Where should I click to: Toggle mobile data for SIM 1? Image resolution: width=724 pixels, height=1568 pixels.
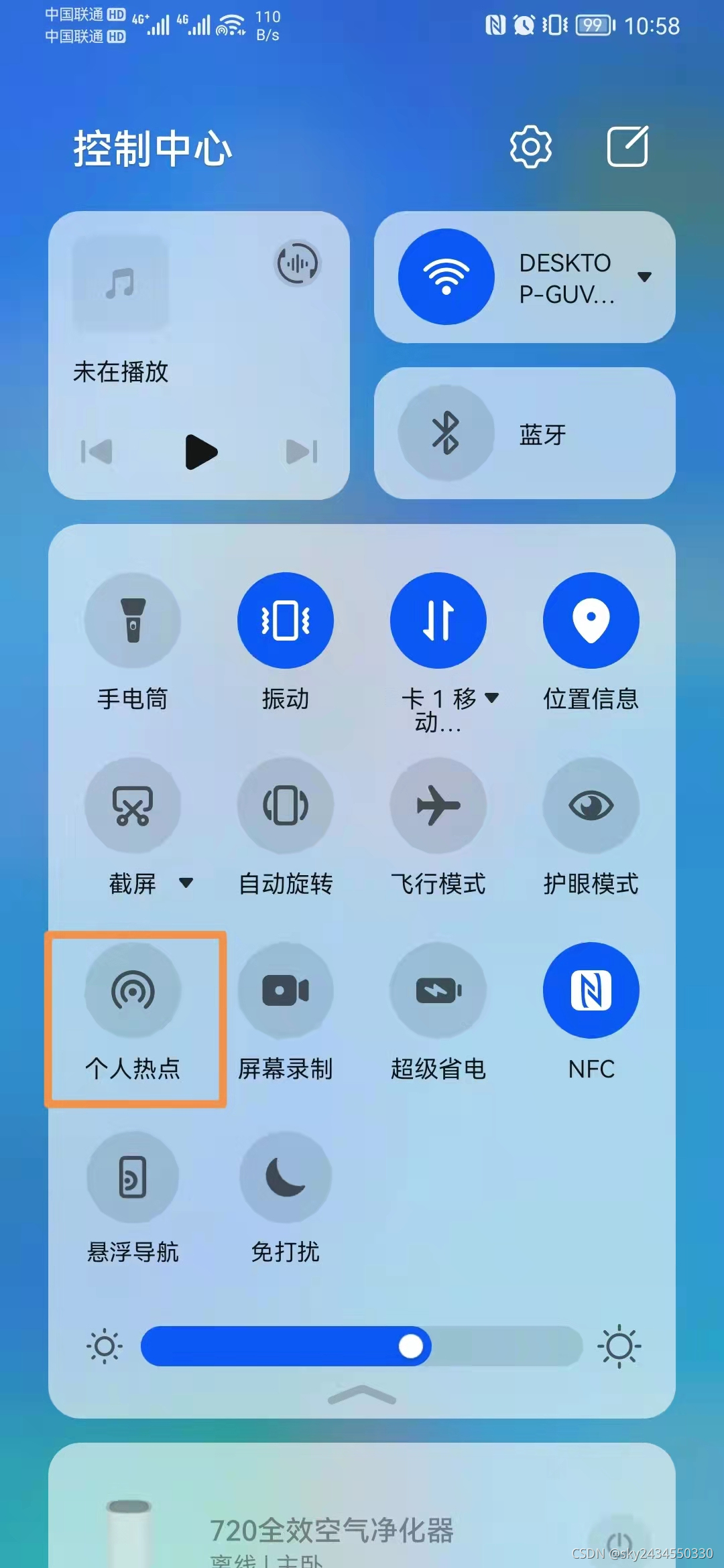(438, 620)
